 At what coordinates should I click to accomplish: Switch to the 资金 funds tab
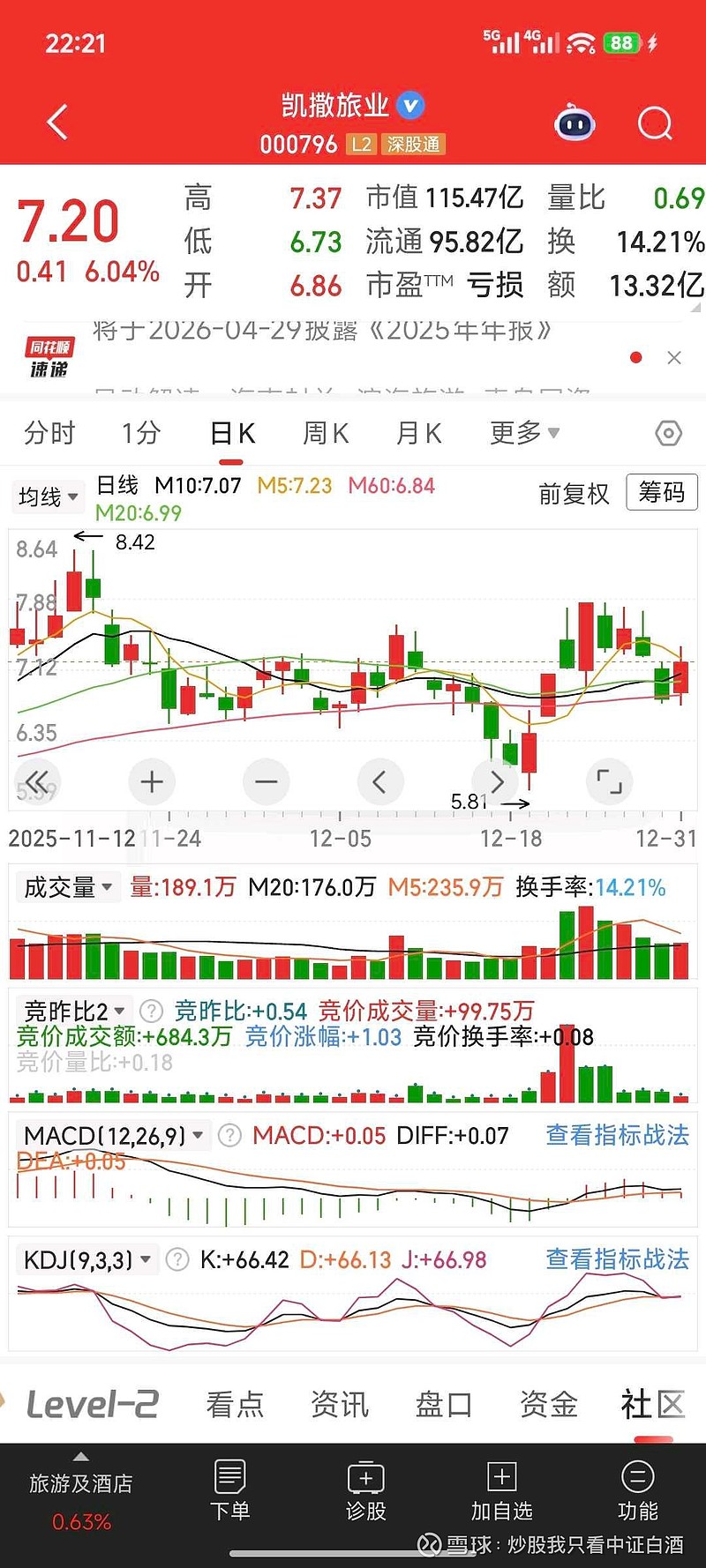click(x=548, y=1404)
